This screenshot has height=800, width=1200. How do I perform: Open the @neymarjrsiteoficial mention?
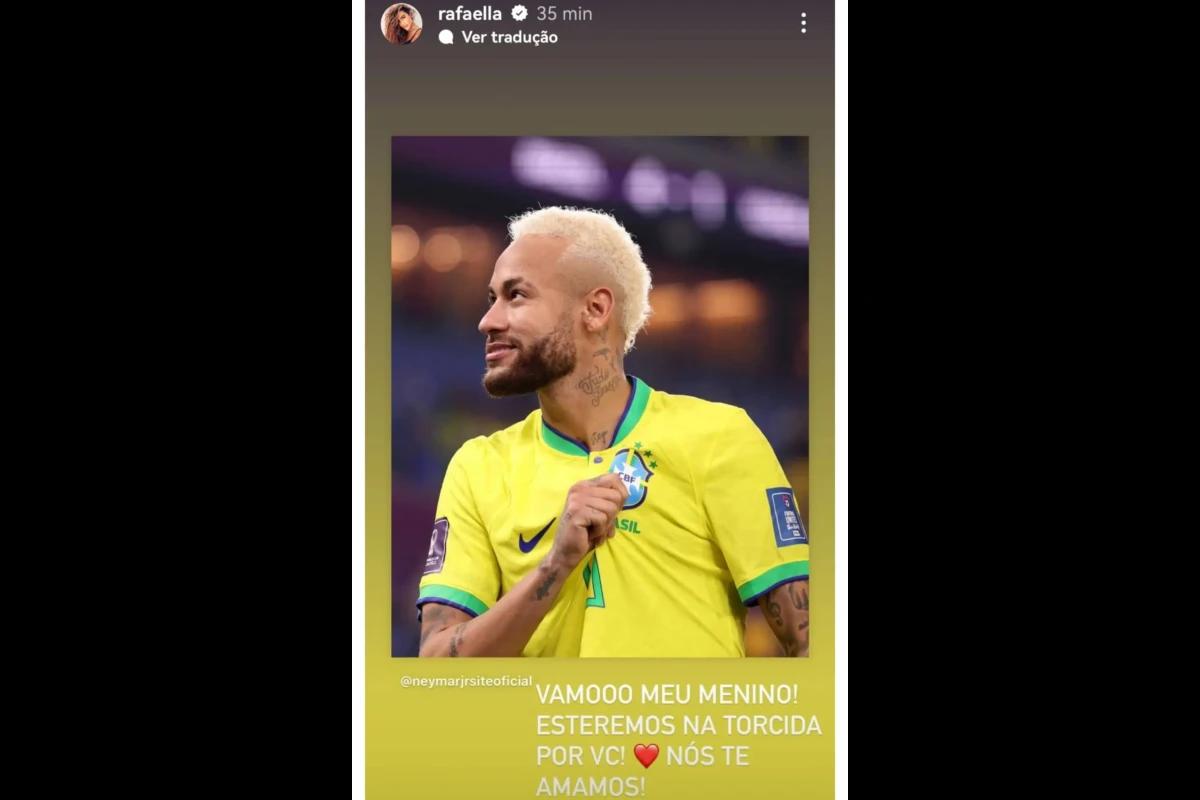pyautogui.click(x=466, y=681)
